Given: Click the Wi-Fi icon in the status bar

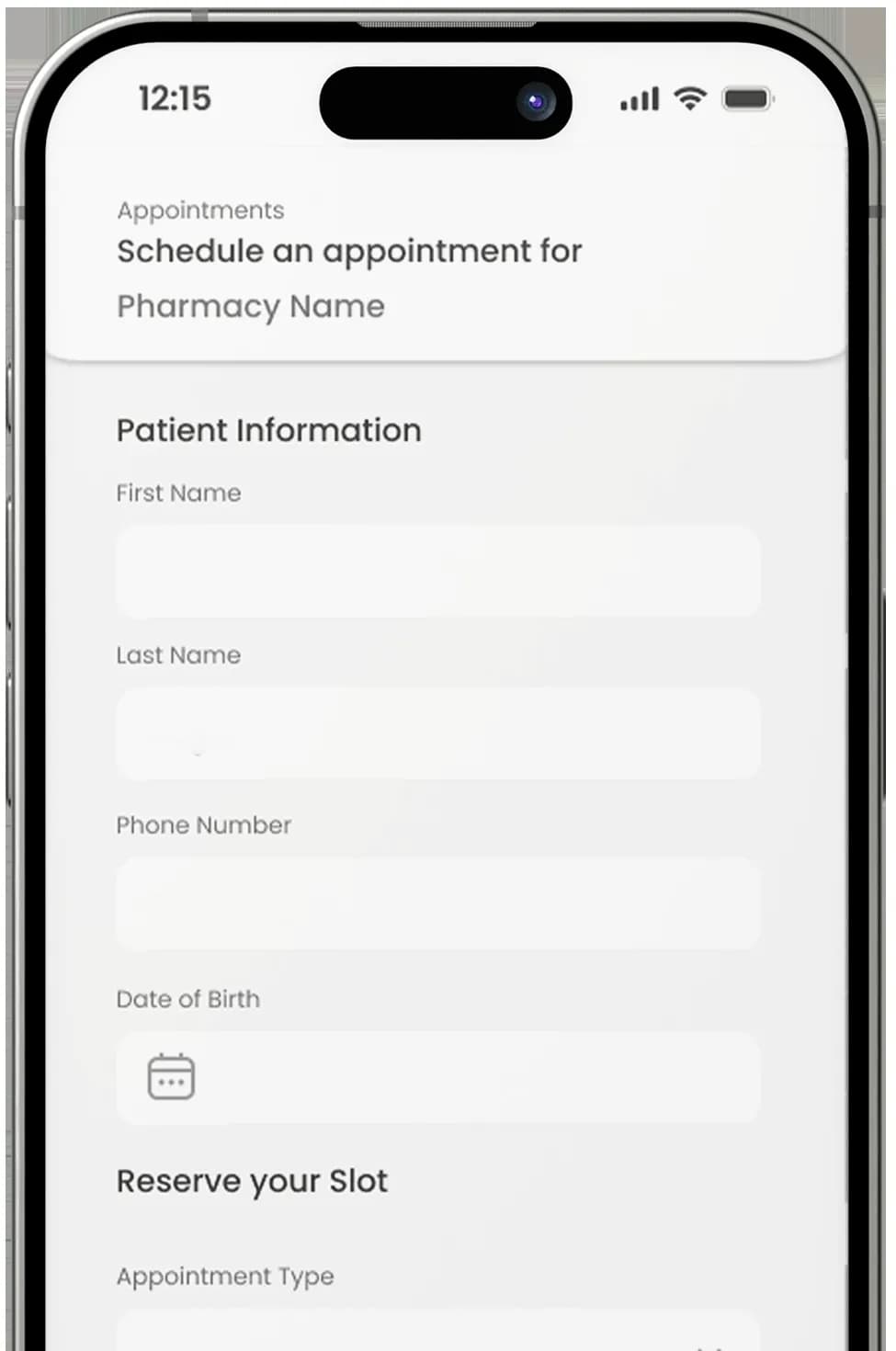Looking at the screenshot, I should tap(687, 98).
